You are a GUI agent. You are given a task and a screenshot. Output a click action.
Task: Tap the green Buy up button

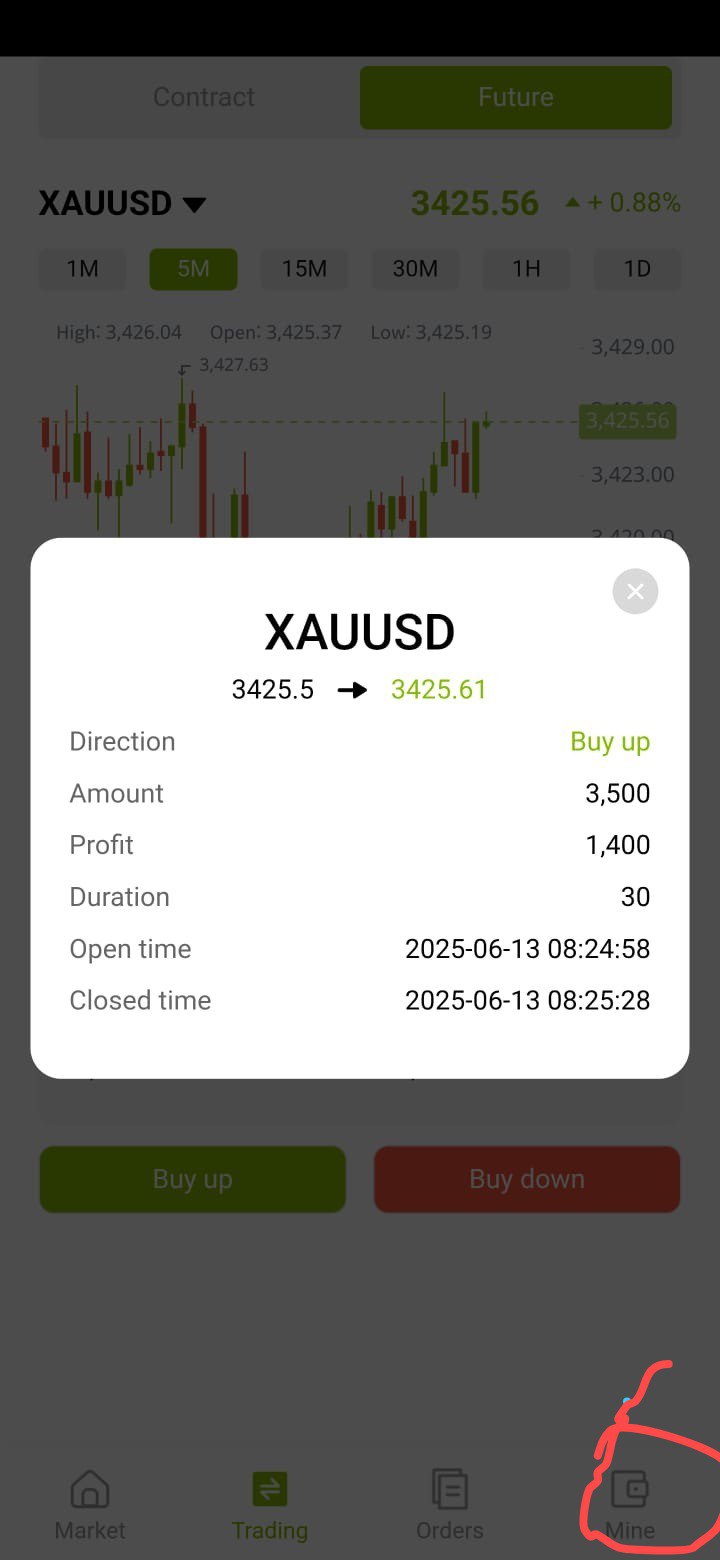point(192,1179)
